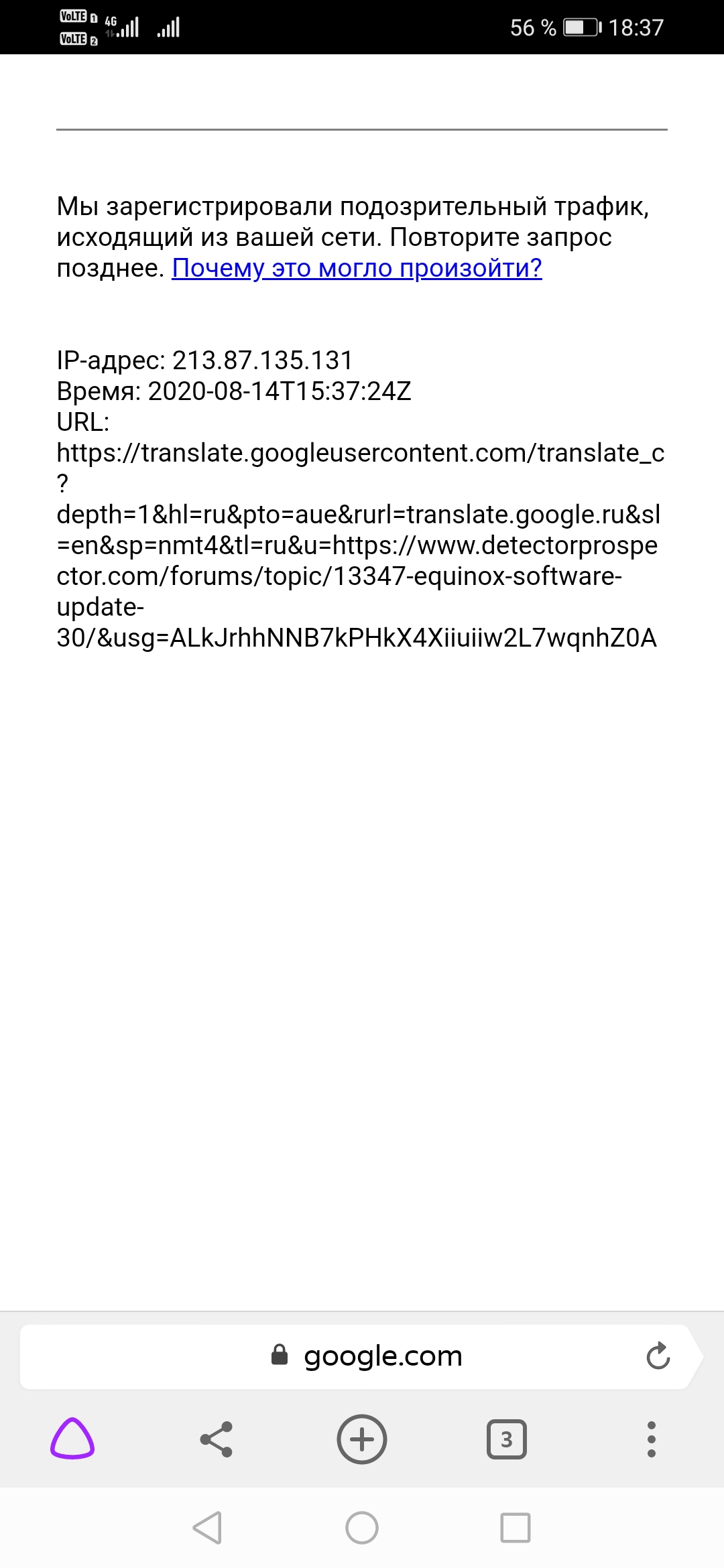Screen dimensions: 724x1568
Task: Go back using the system back button
Action: click(x=207, y=1528)
